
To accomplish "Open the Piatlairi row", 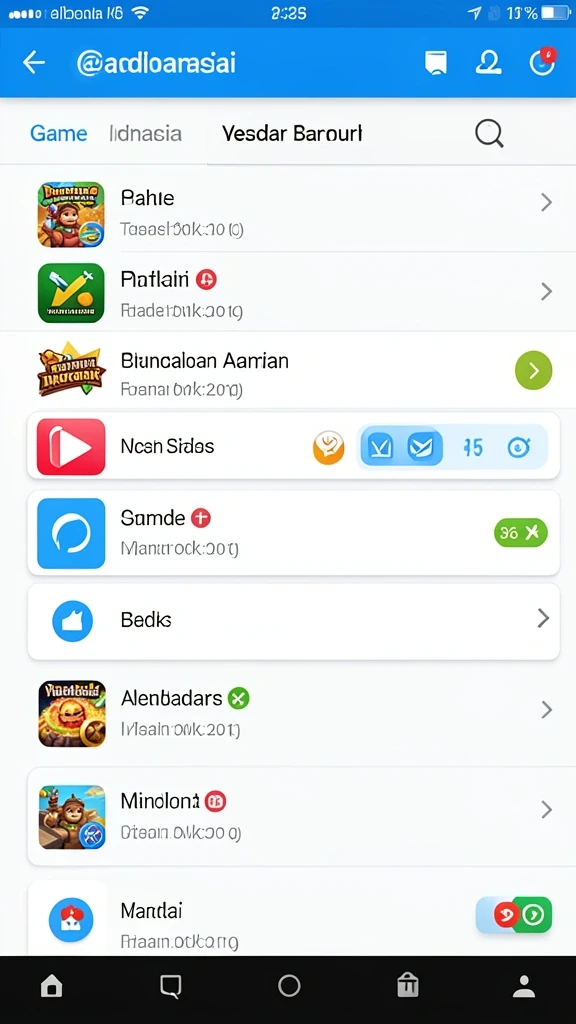I will (288, 292).
